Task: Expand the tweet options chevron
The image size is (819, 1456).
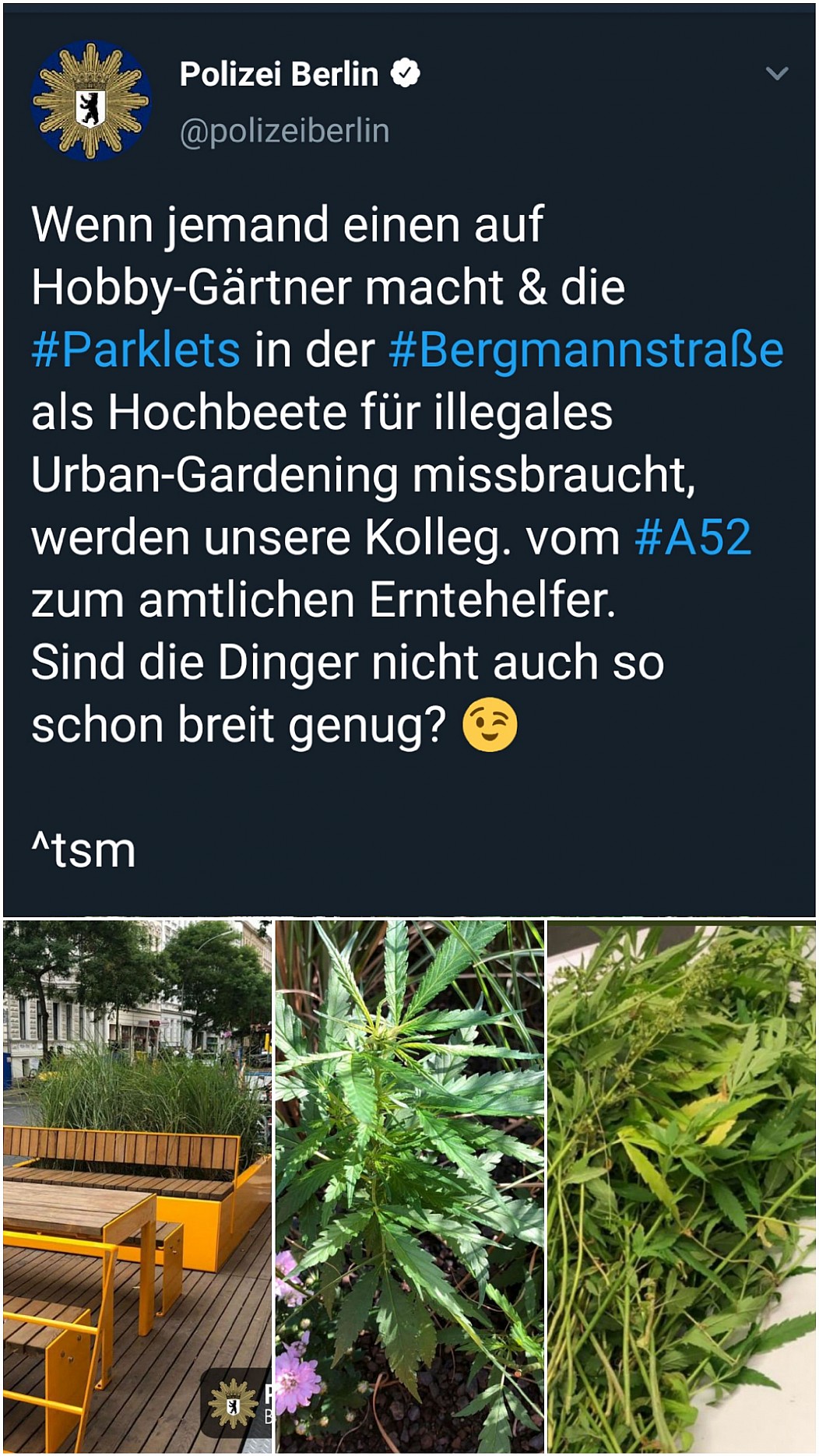Action: [x=776, y=74]
